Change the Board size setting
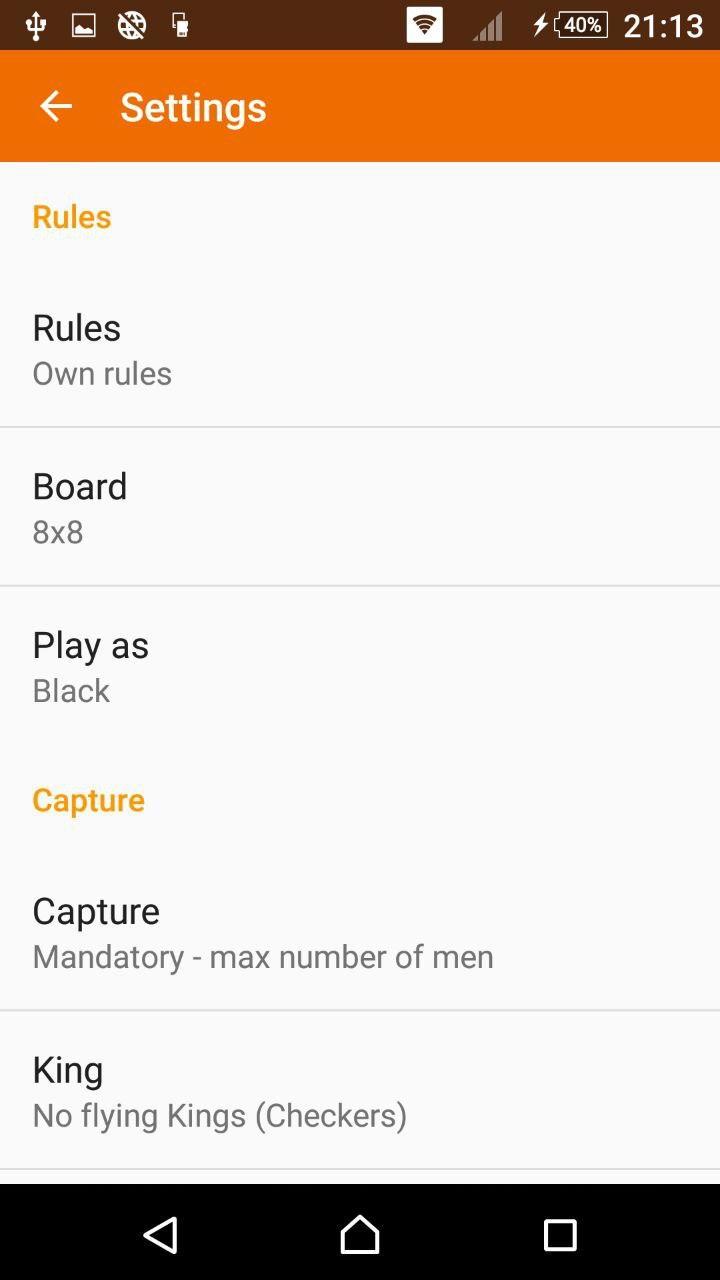The height and width of the screenshot is (1280, 720). click(x=360, y=508)
